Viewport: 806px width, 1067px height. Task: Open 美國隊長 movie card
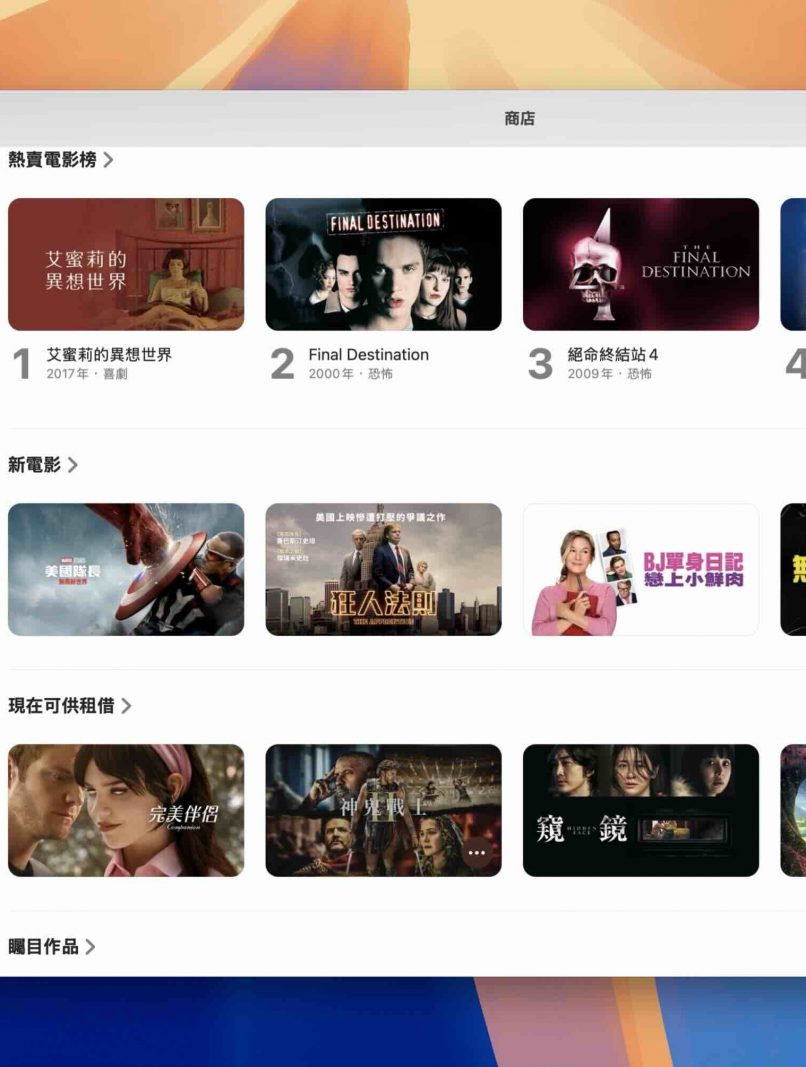[126, 569]
